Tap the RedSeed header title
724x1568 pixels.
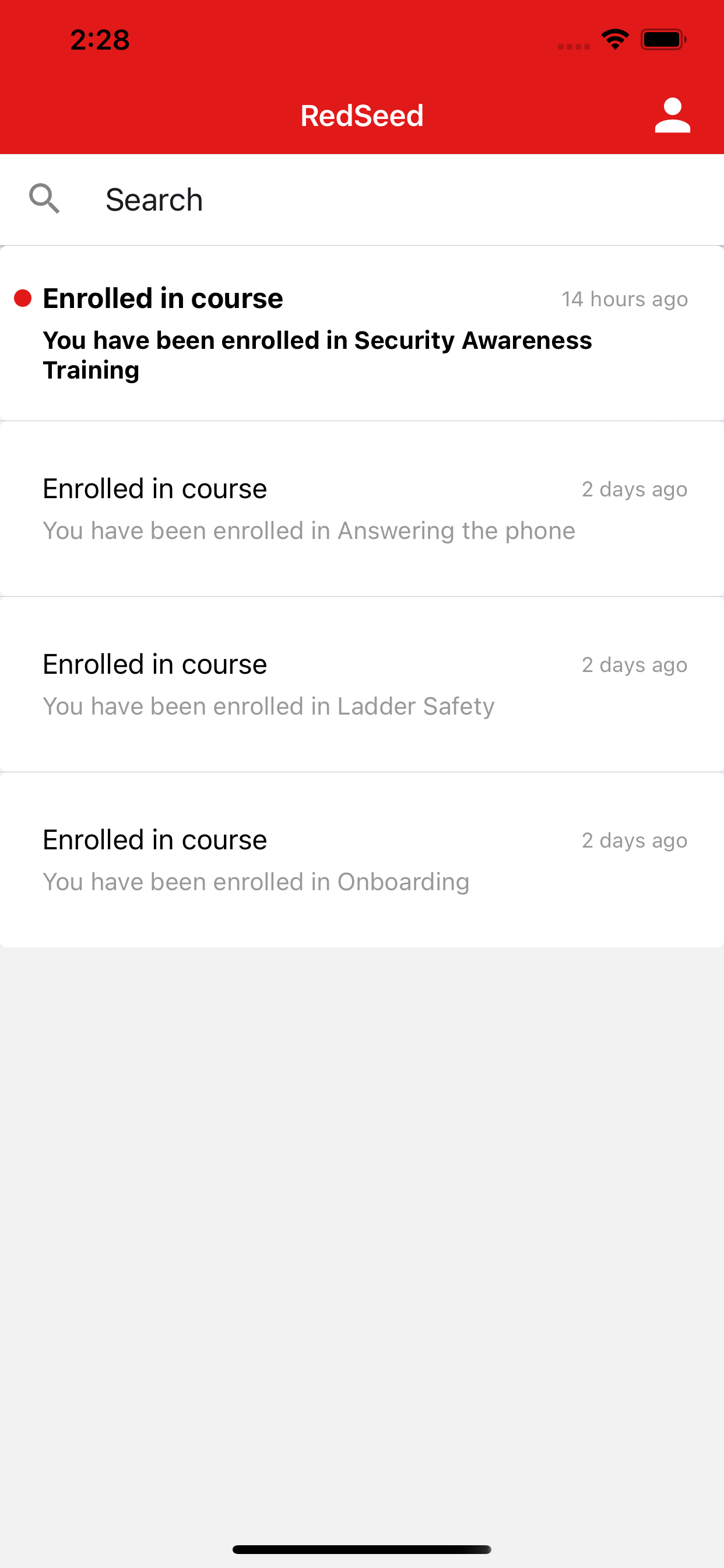(x=362, y=115)
